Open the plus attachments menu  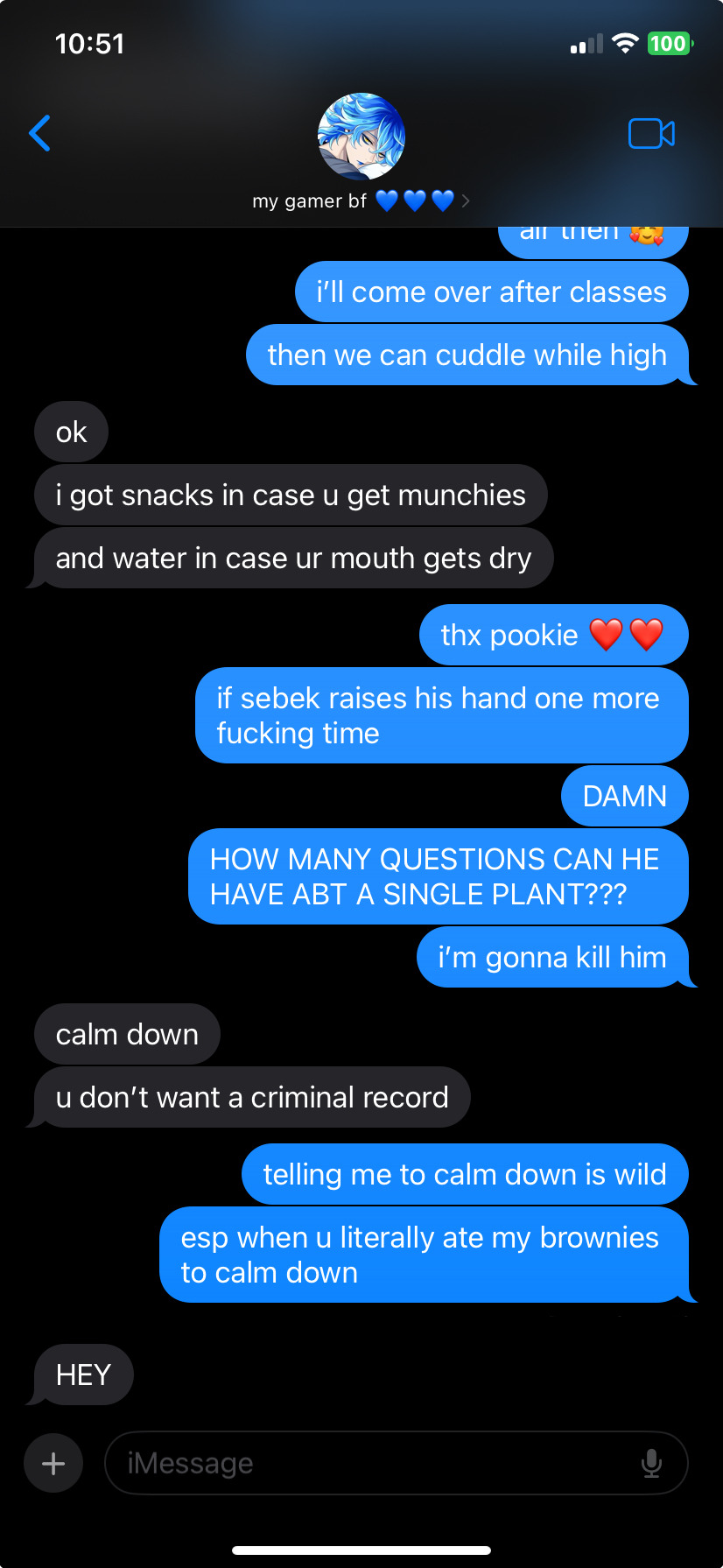click(x=53, y=1463)
